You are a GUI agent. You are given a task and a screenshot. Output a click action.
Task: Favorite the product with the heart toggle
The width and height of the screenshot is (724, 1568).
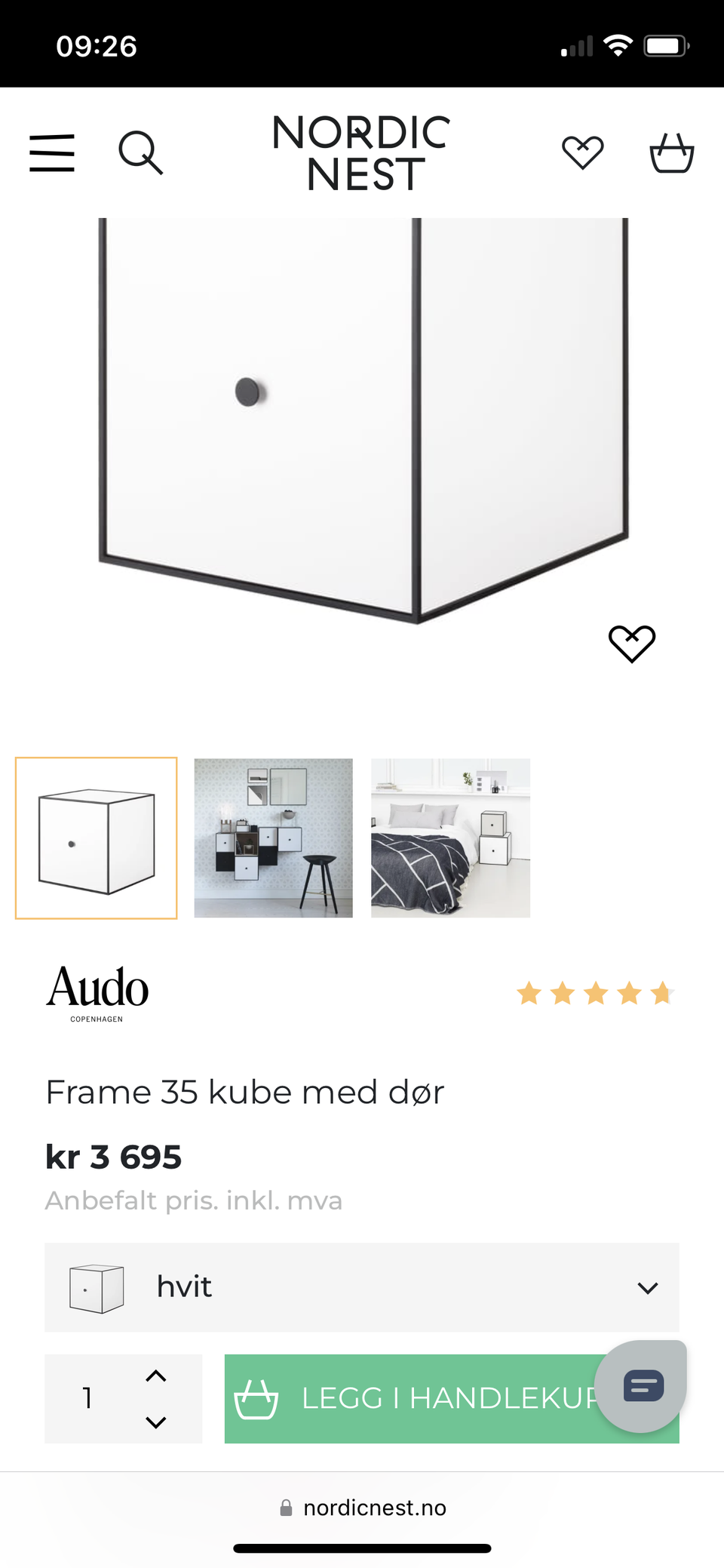click(631, 644)
